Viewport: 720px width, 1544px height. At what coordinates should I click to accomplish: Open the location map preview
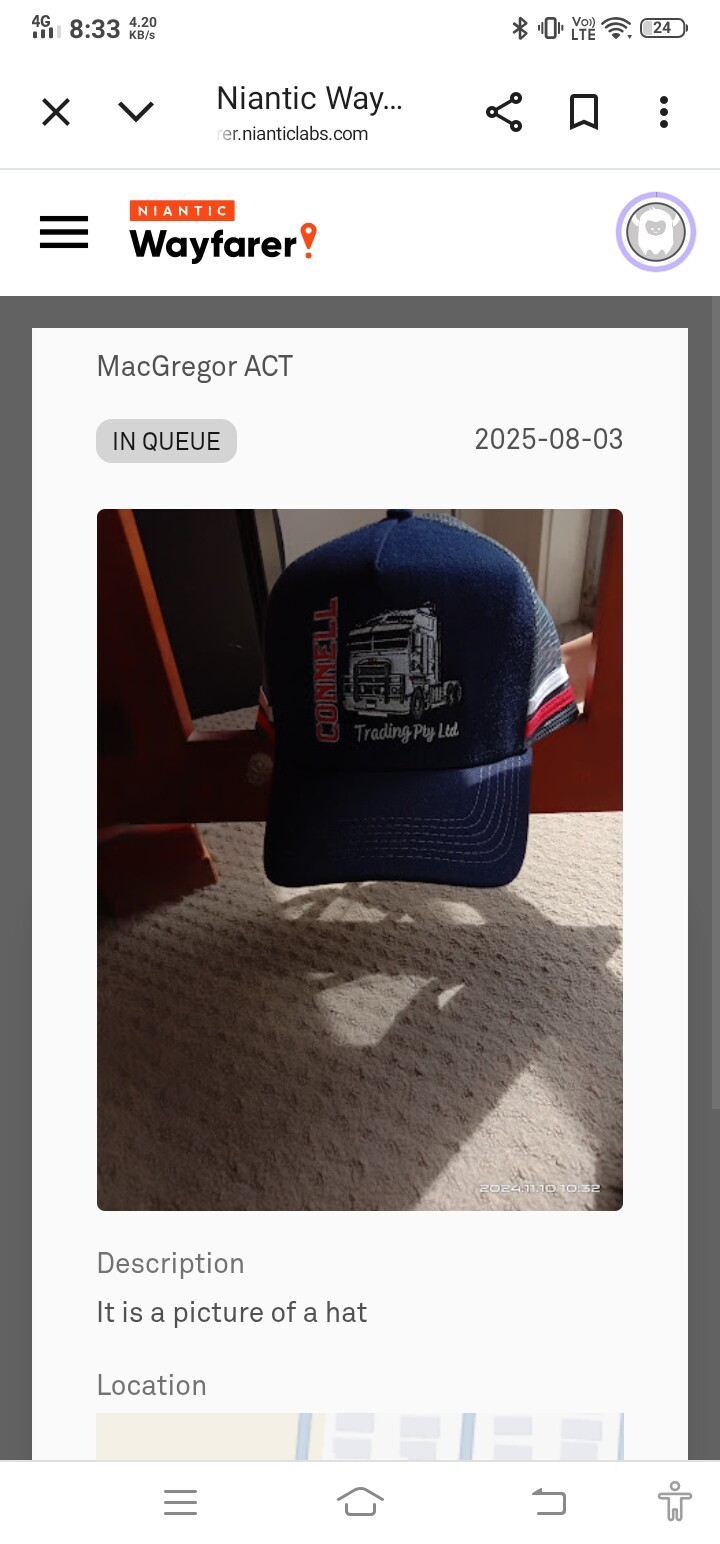click(360, 1436)
